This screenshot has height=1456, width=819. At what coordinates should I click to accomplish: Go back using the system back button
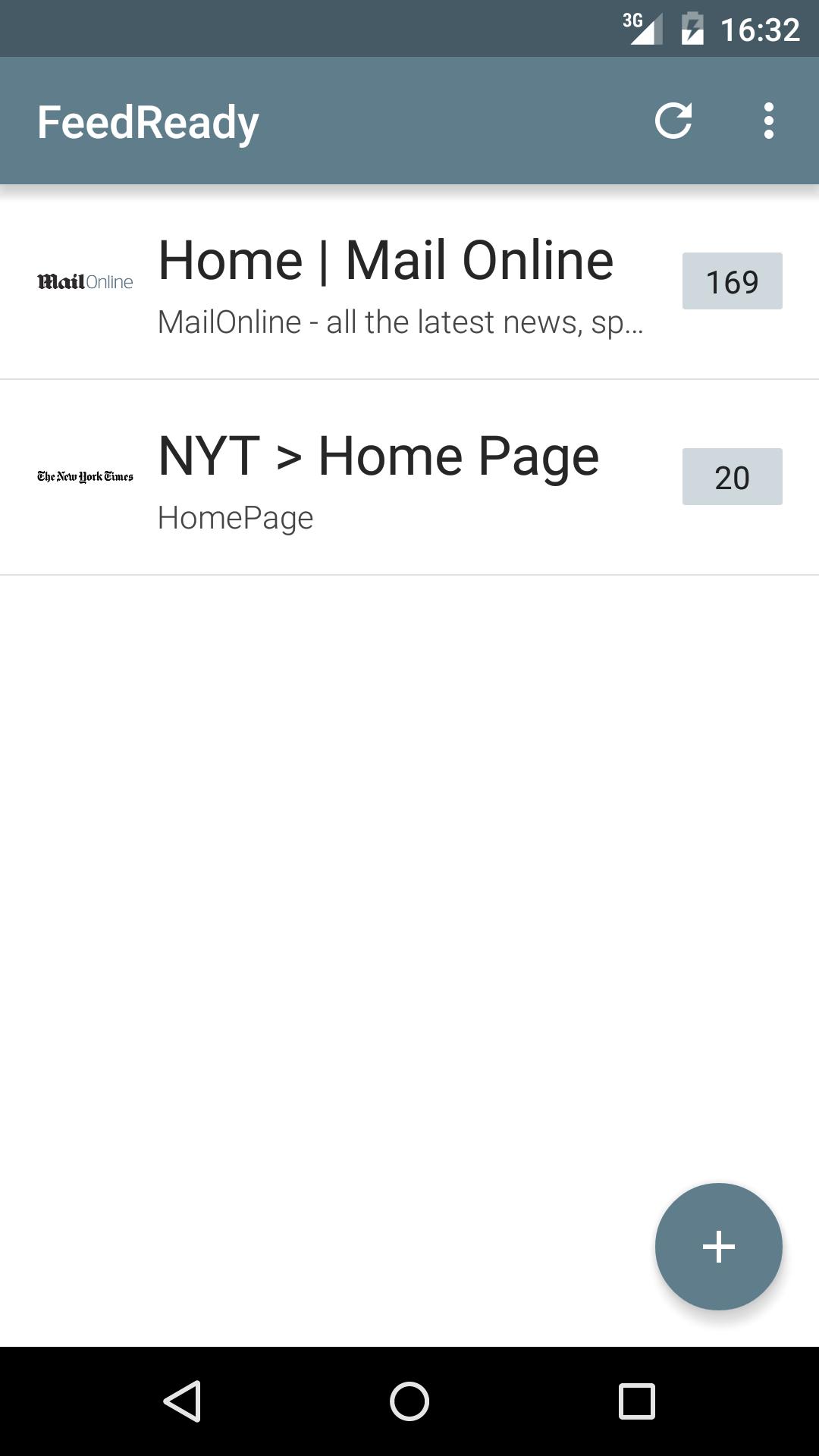[x=182, y=1401]
